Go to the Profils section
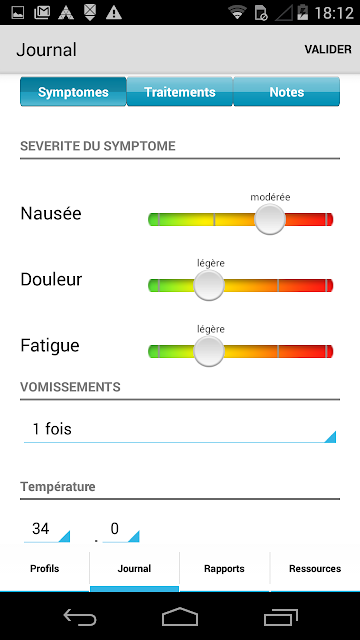This screenshot has height=640, width=360. click(45, 569)
